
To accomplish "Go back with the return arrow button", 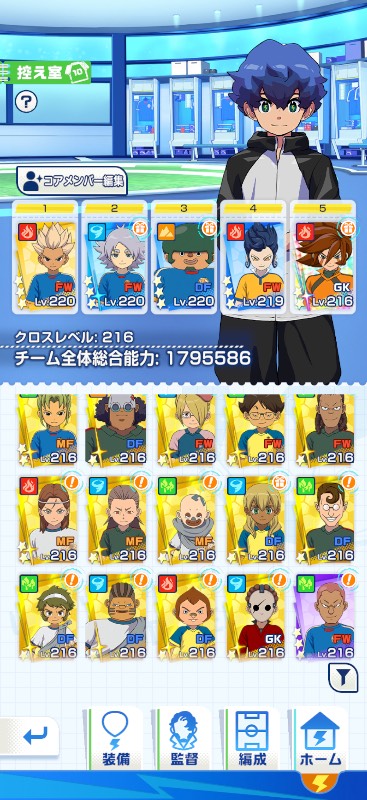I will 31,736.
